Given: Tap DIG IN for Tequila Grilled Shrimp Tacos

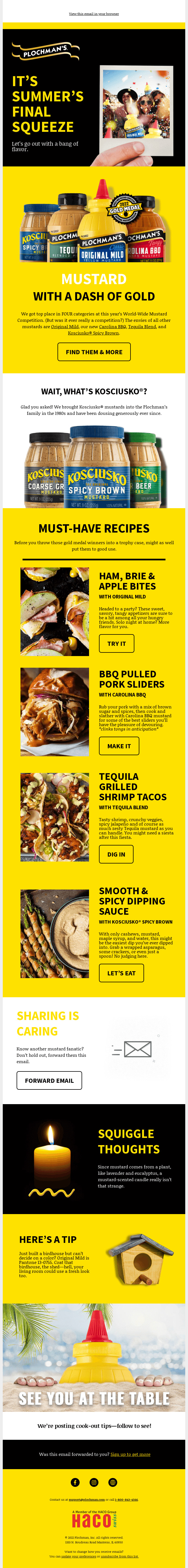Looking at the screenshot, I should 116,854.
